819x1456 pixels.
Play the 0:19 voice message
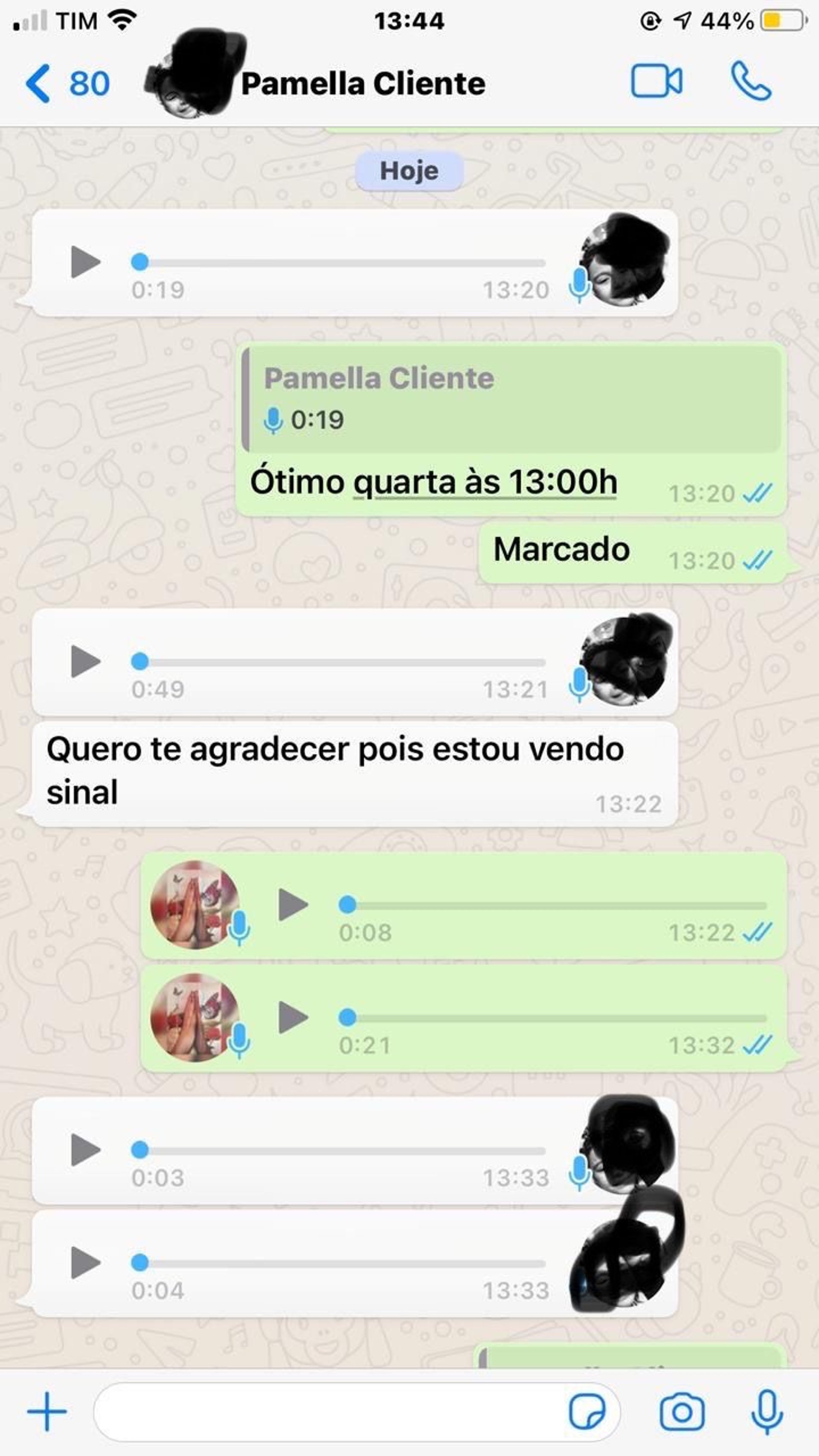[85, 262]
